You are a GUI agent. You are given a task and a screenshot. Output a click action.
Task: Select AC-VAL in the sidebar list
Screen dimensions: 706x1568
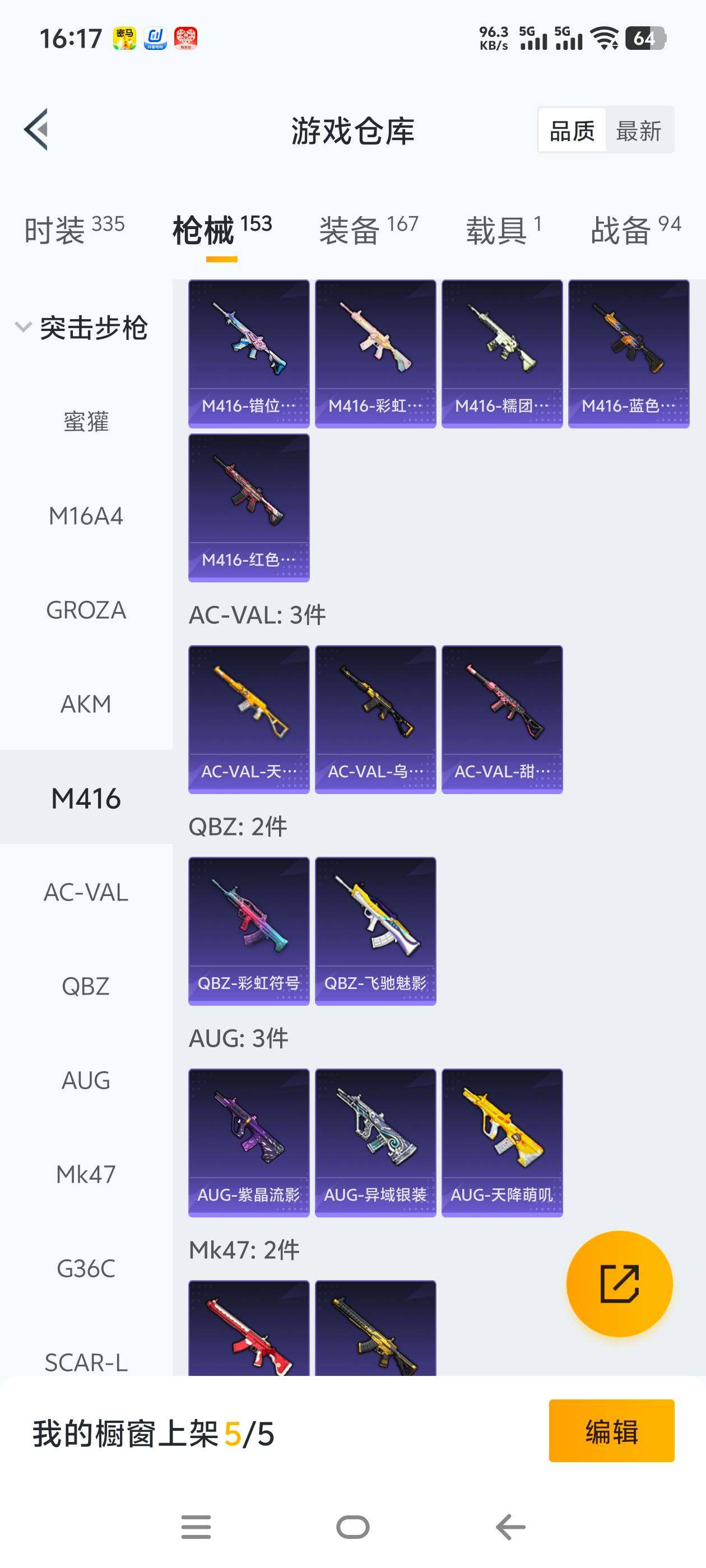[x=85, y=892]
